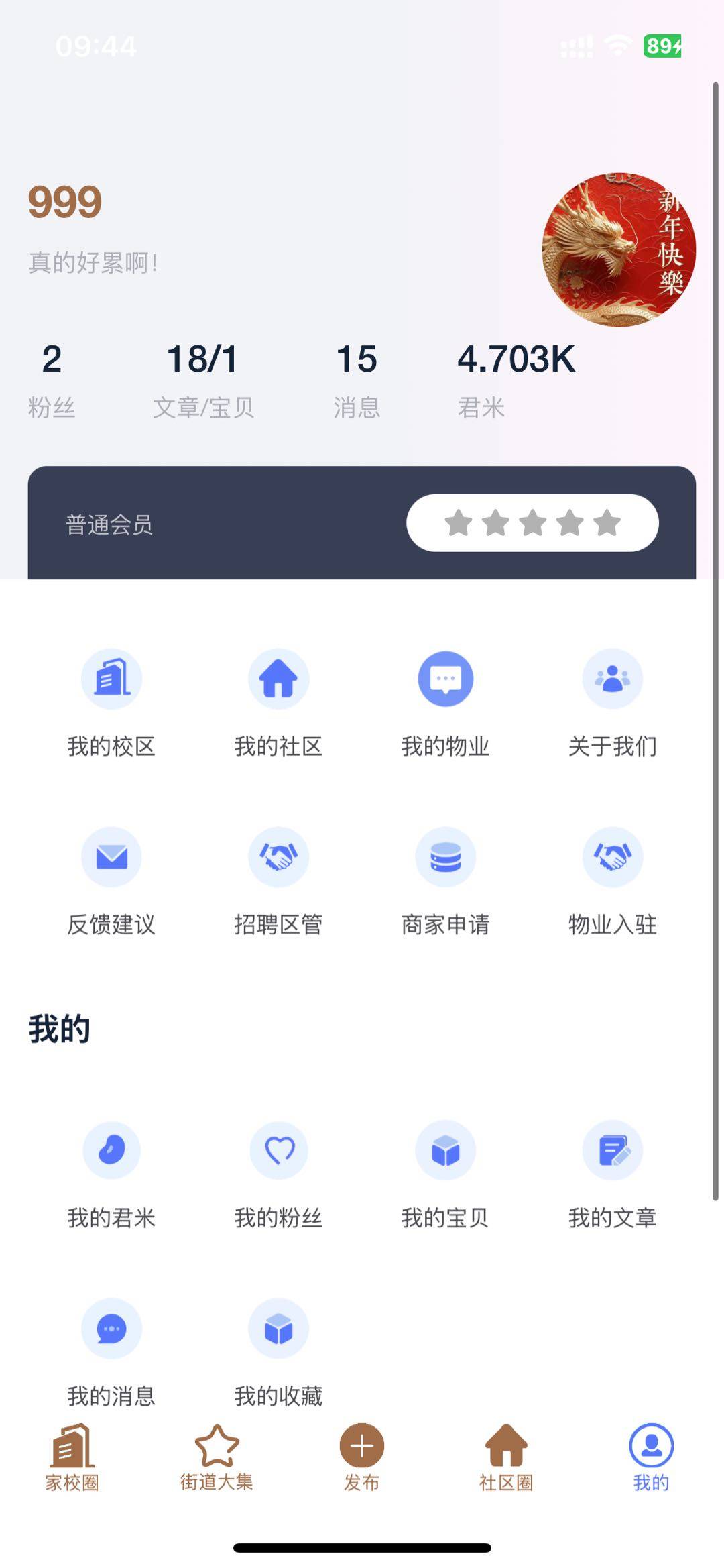The width and height of the screenshot is (724, 1568).
Task: Tap the dragon profile avatar
Action: tap(618, 250)
